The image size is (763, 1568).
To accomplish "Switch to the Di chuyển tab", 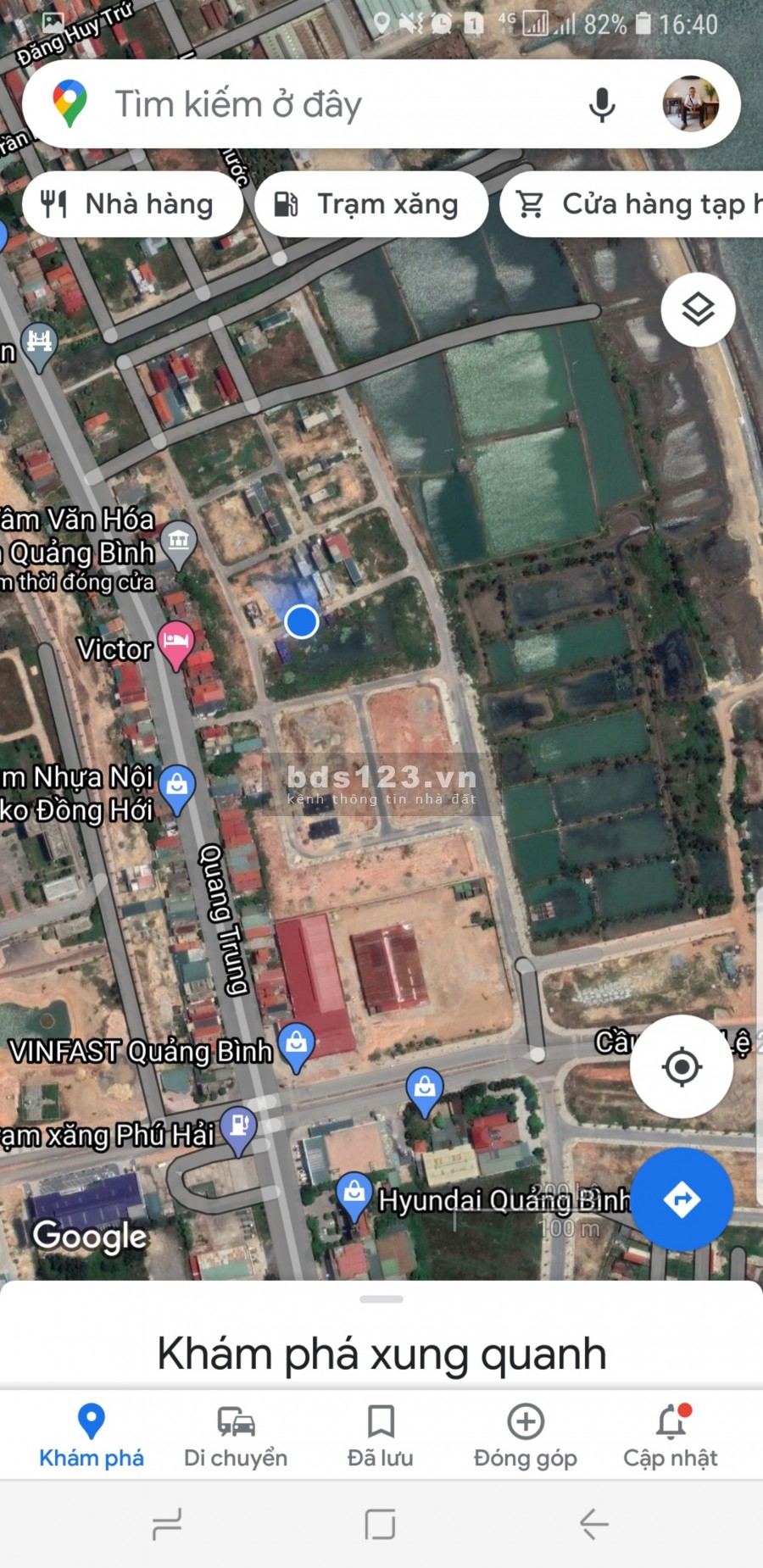I will (x=236, y=1436).
